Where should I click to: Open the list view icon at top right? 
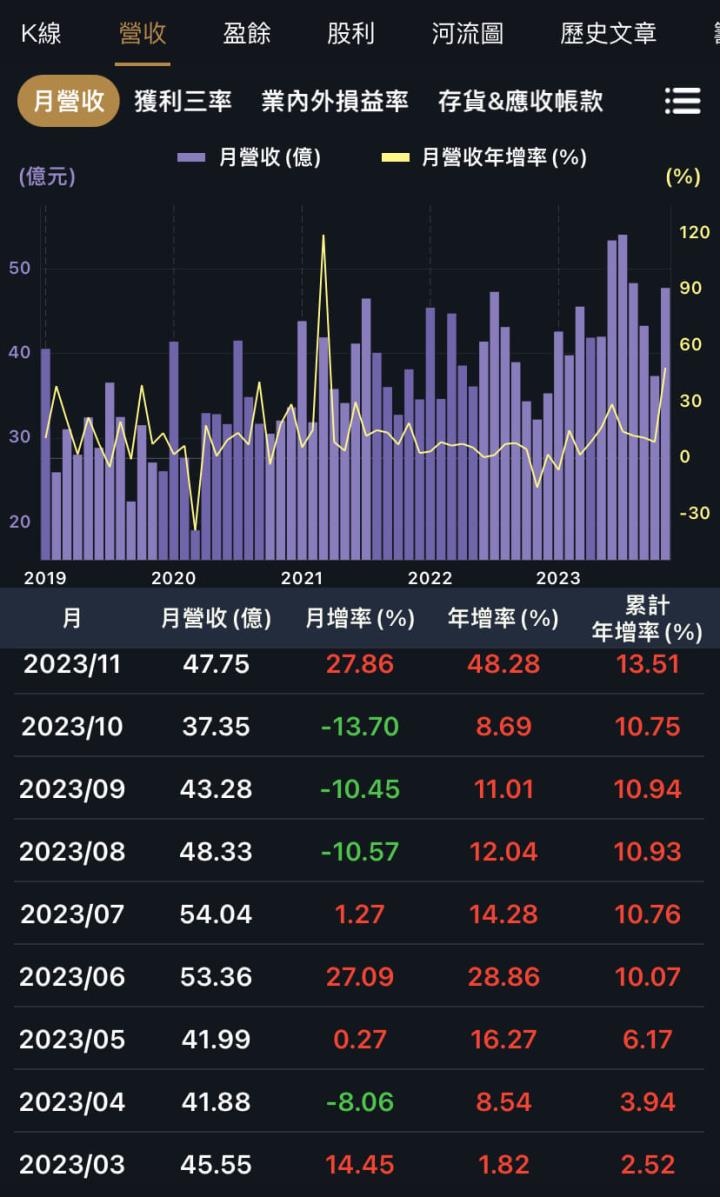coord(683,101)
